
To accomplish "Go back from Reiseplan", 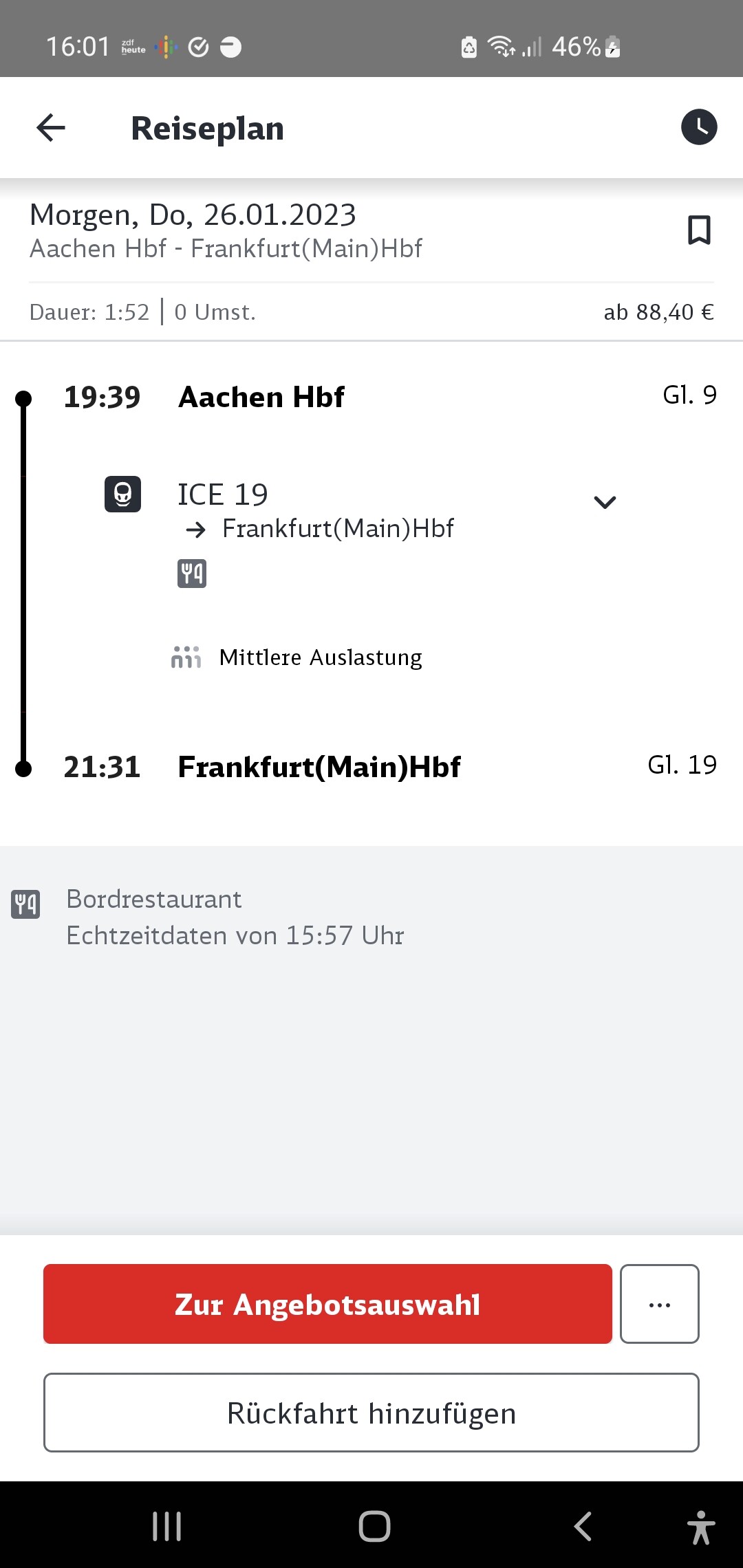I will pos(51,128).
